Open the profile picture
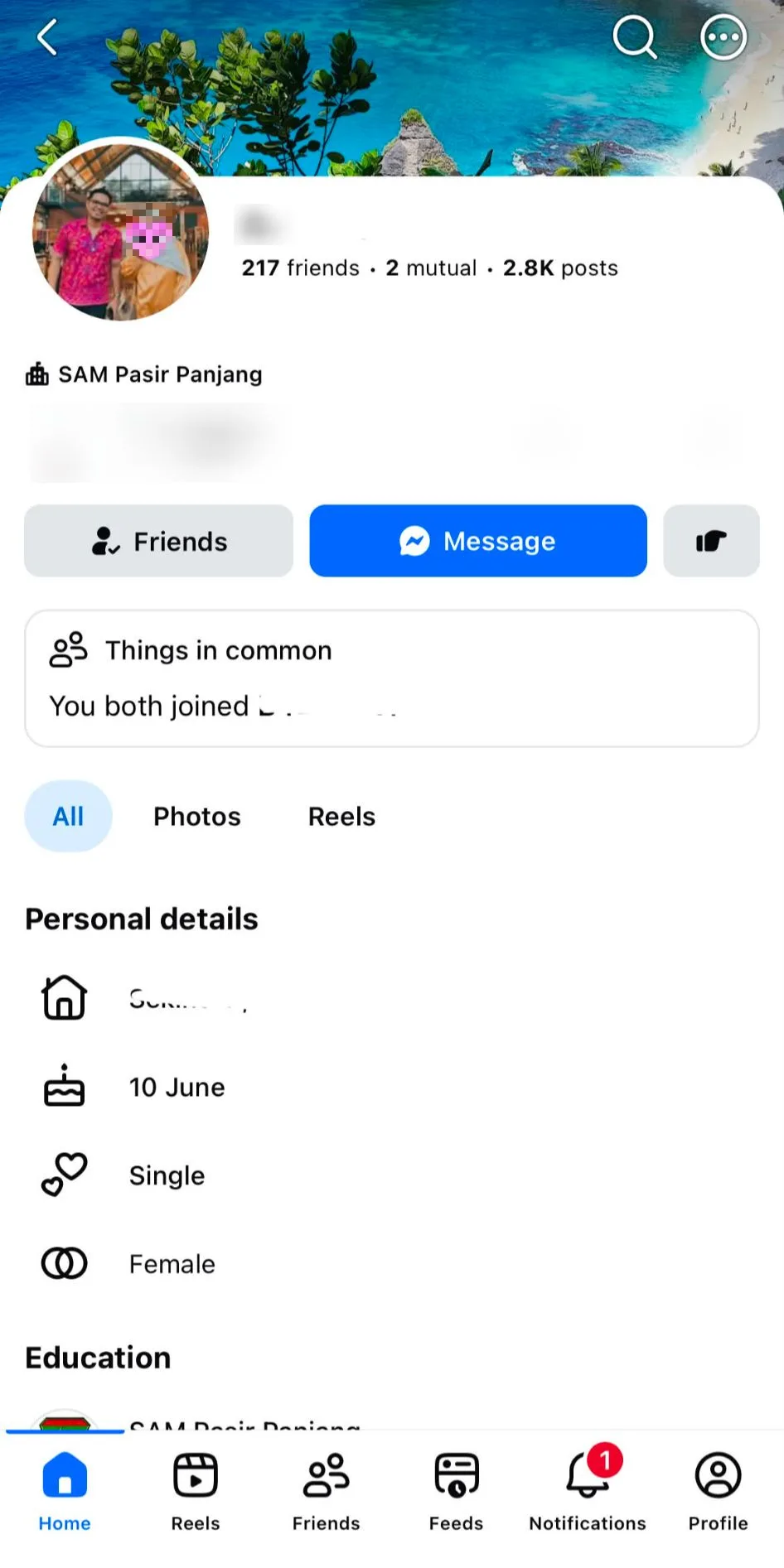Screen dimensions: 784x1568 (x=121, y=232)
